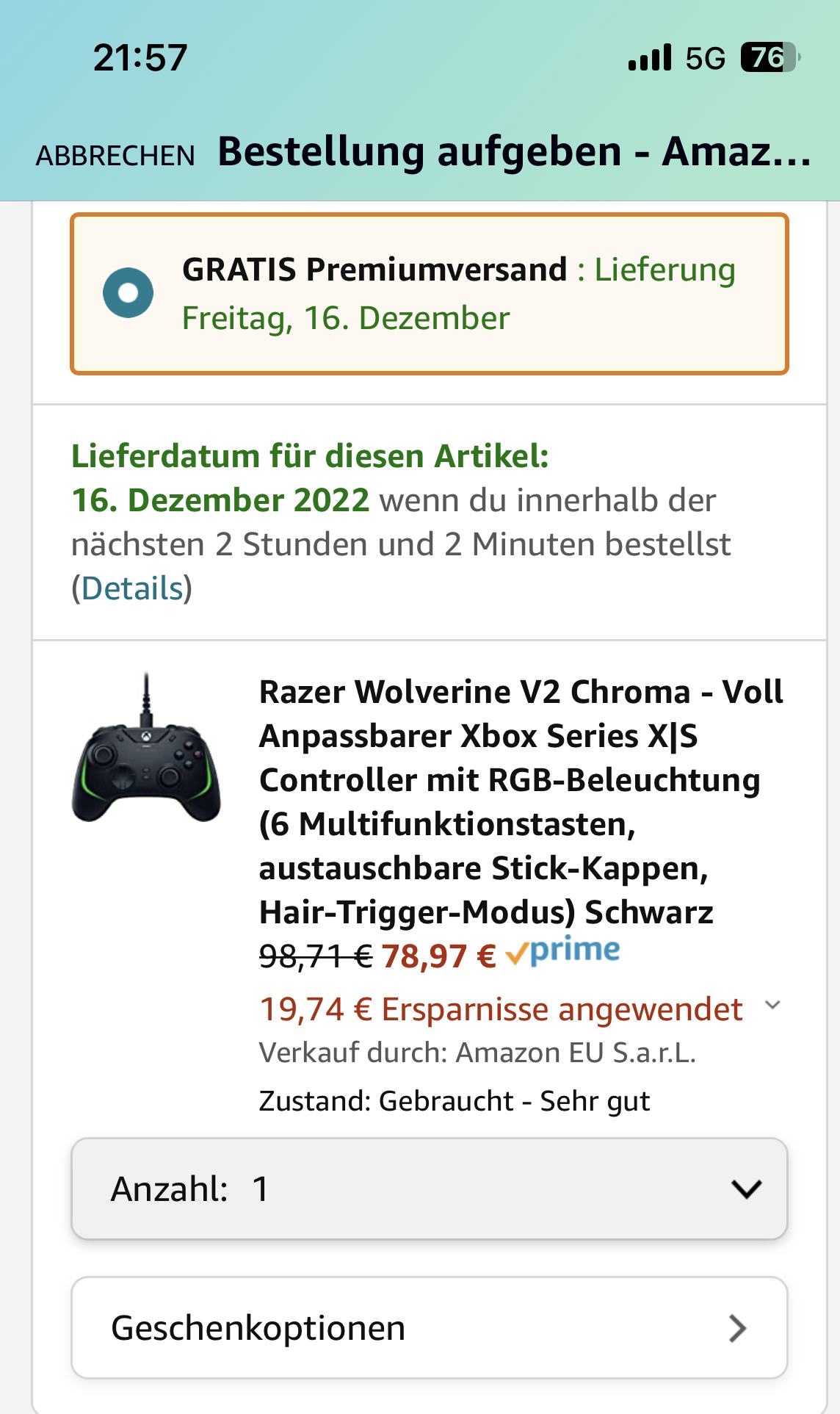Tap ABBRECHEN to cancel checkout

point(115,155)
